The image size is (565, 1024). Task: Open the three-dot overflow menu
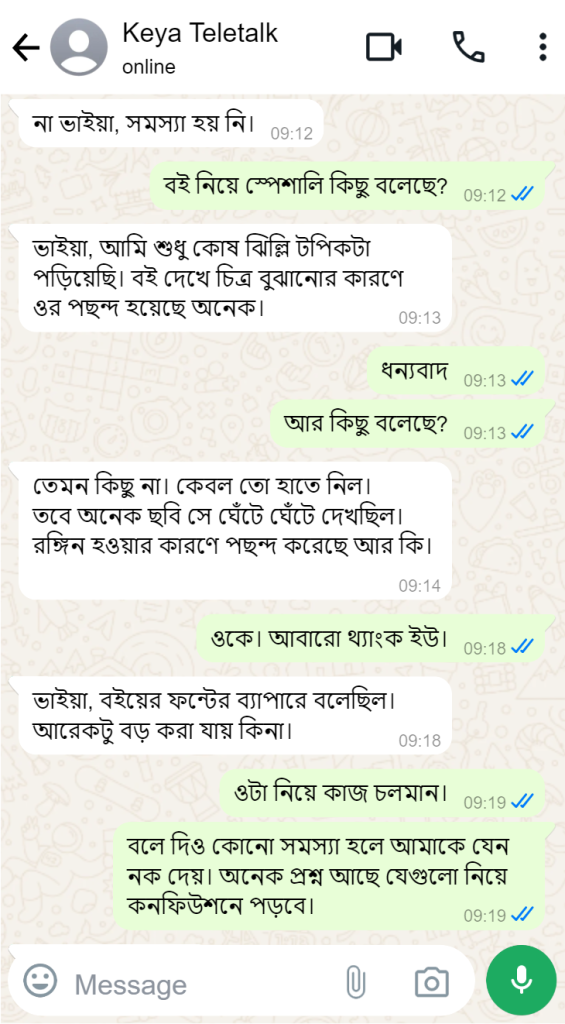[542, 48]
